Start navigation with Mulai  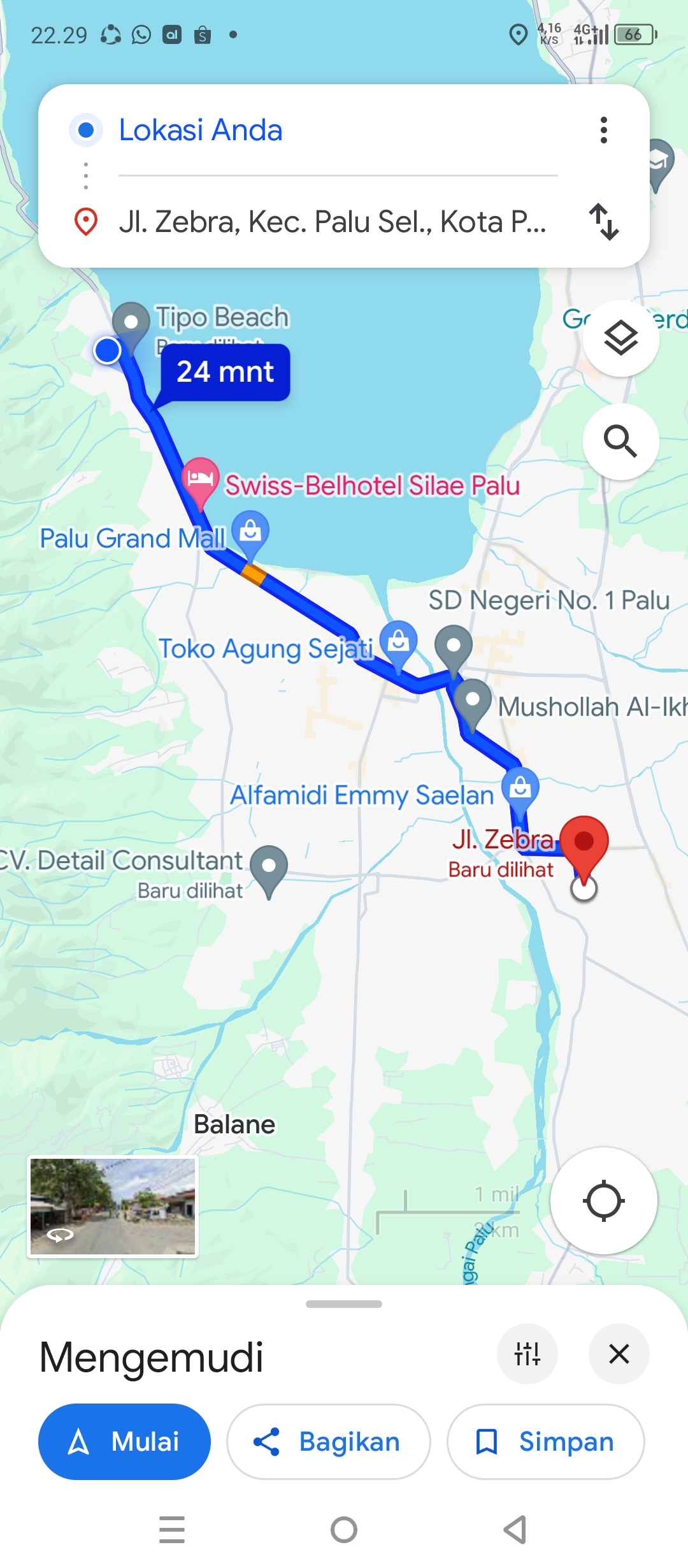125,1442
